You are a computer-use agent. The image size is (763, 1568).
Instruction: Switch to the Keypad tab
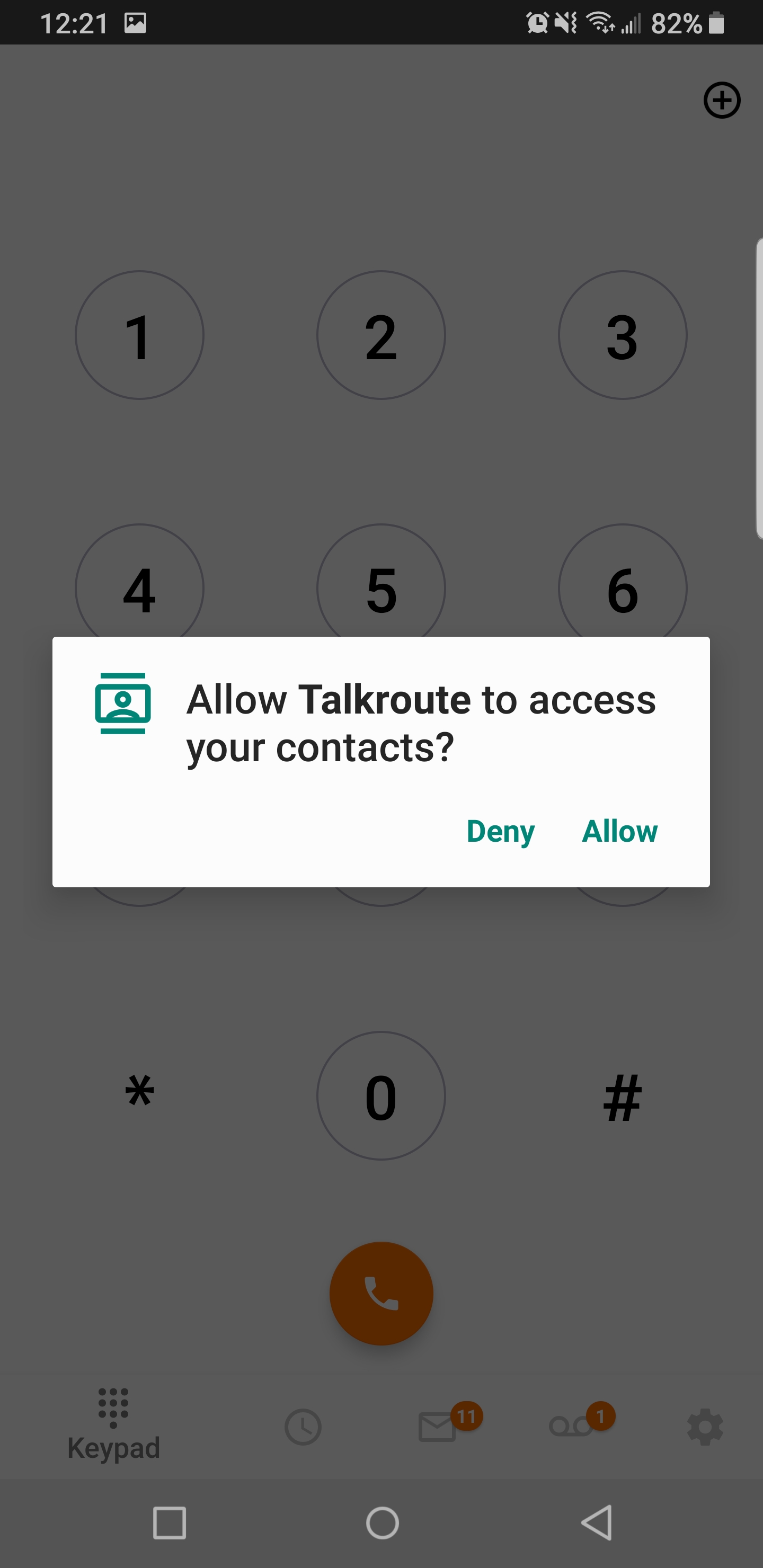pos(113,1424)
